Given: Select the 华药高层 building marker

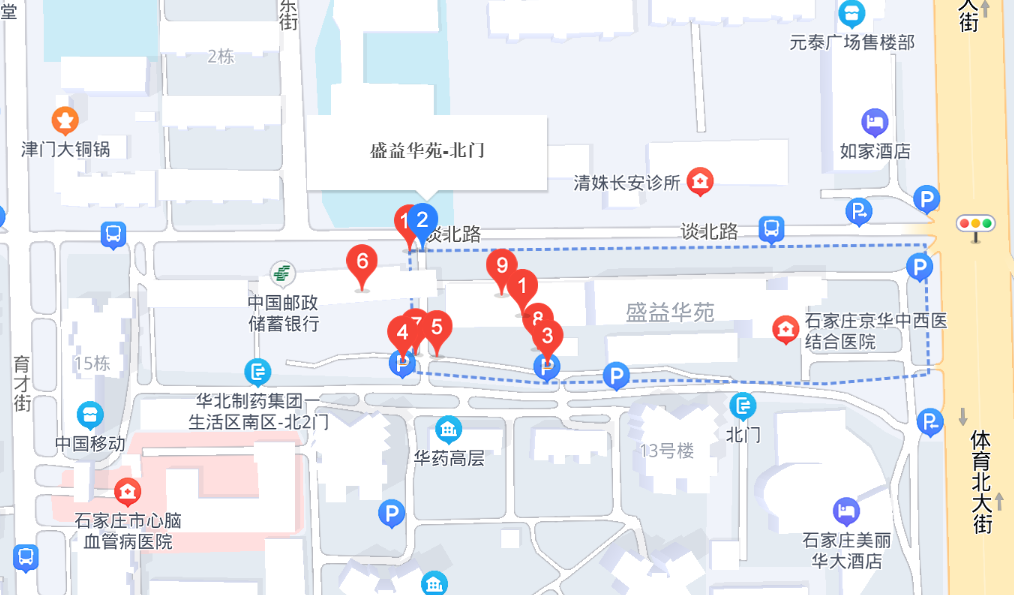Looking at the screenshot, I should point(449,430).
